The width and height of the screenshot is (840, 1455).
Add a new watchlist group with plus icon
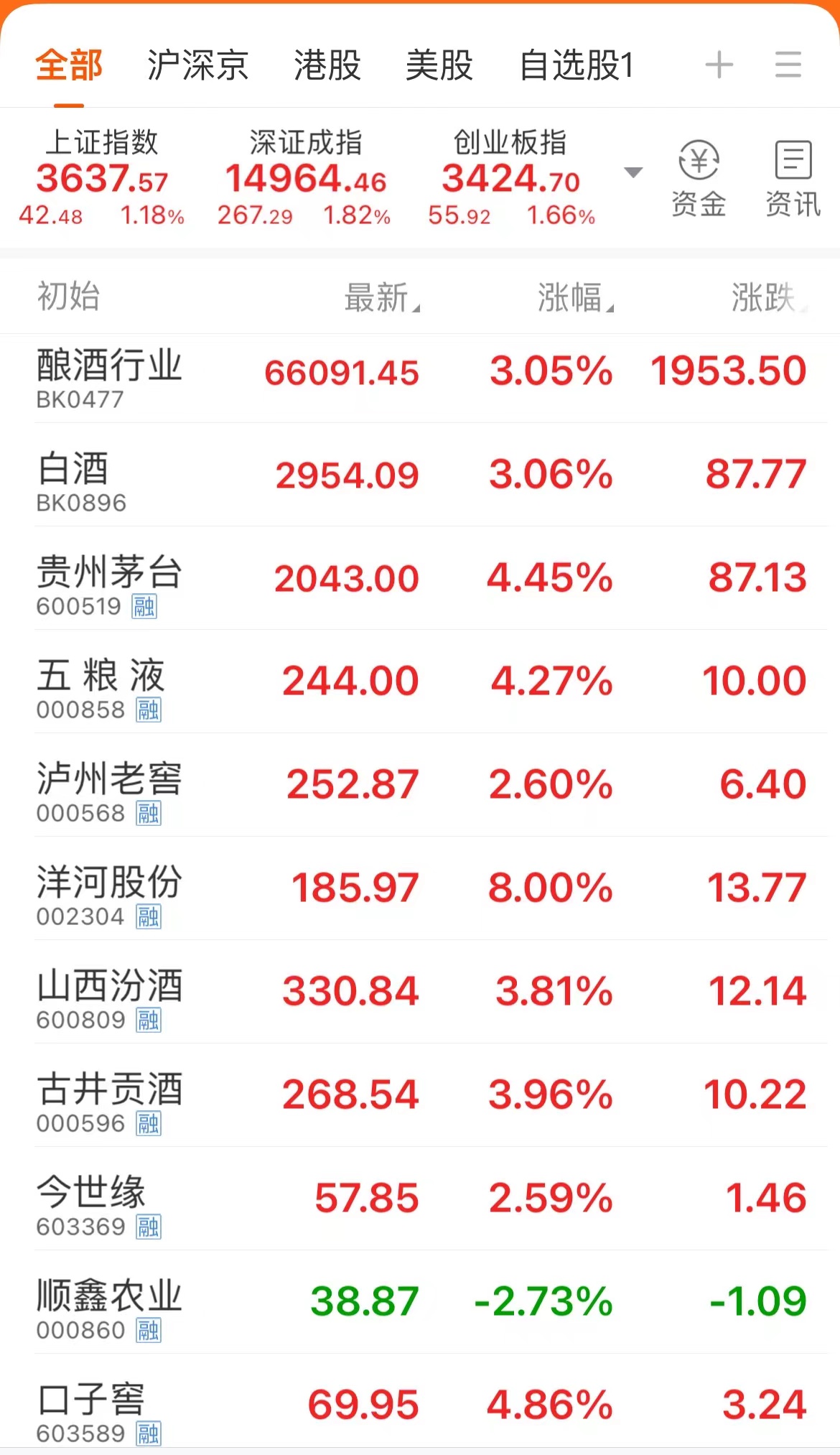click(x=719, y=65)
